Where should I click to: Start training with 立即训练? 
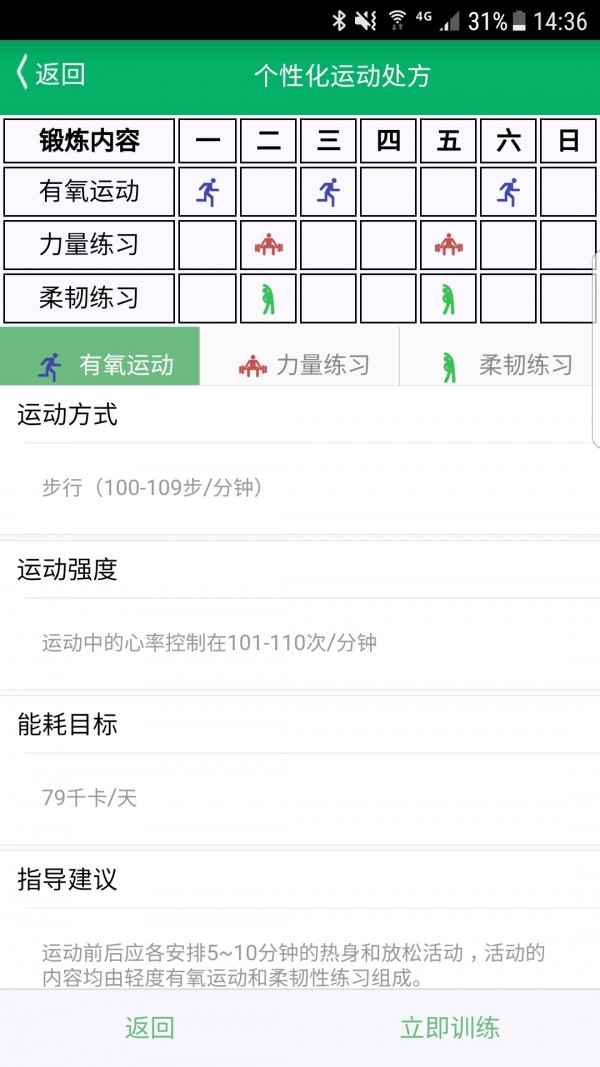tap(450, 1027)
